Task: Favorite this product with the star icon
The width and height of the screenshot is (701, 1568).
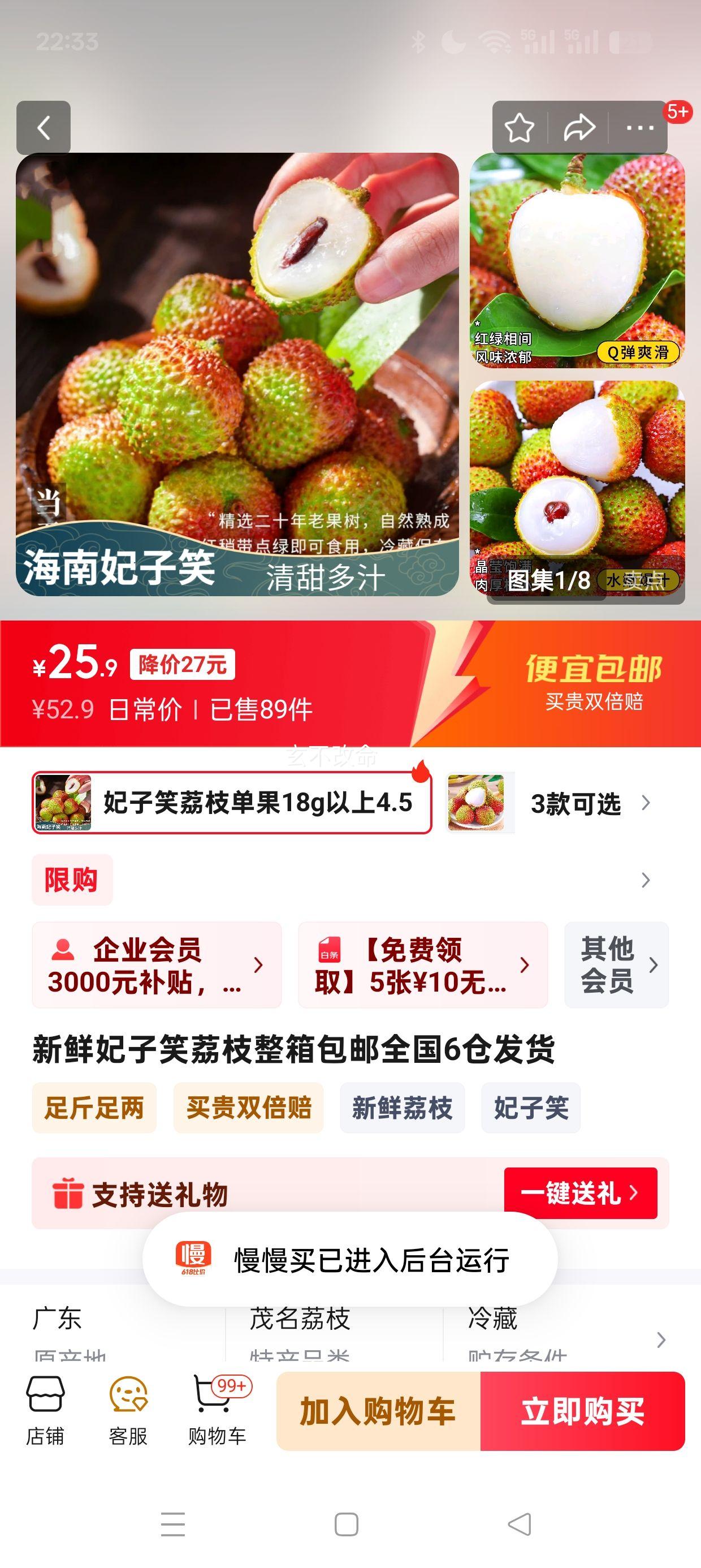Action: pos(519,128)
